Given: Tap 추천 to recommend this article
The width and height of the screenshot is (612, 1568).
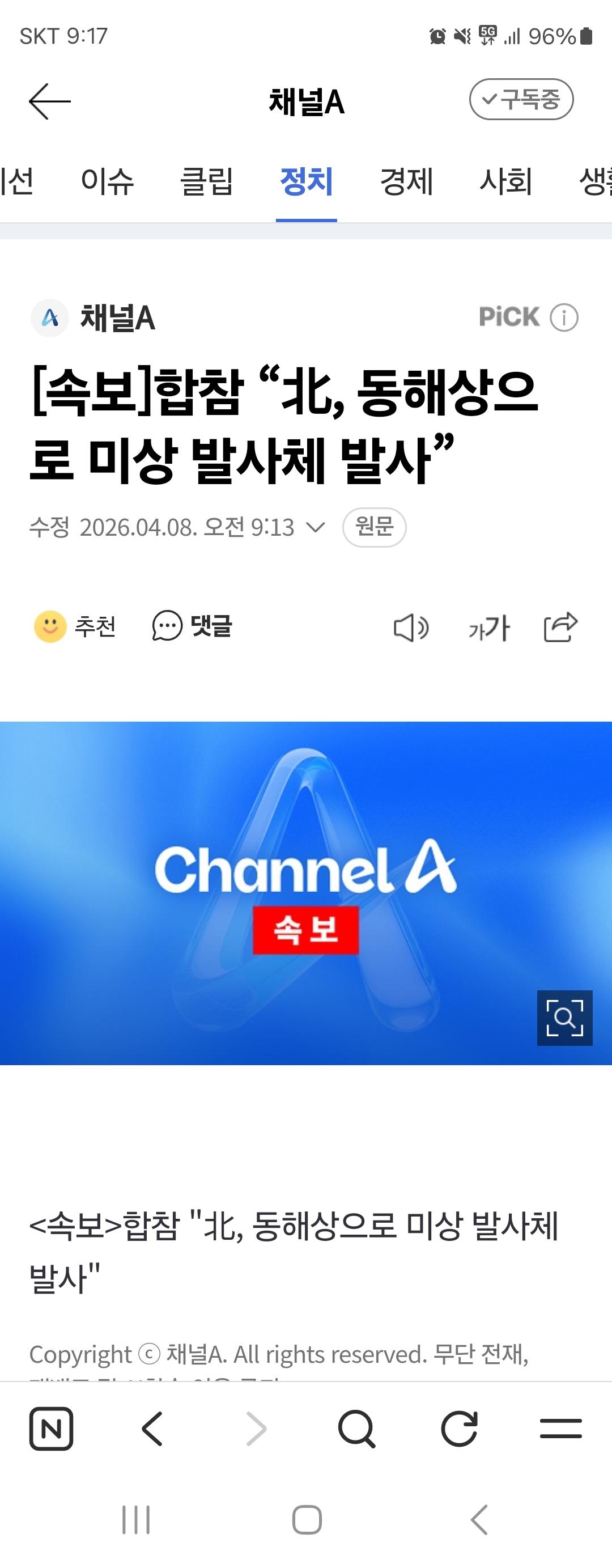Looking at the screenshot, I should tap(75, 626).
